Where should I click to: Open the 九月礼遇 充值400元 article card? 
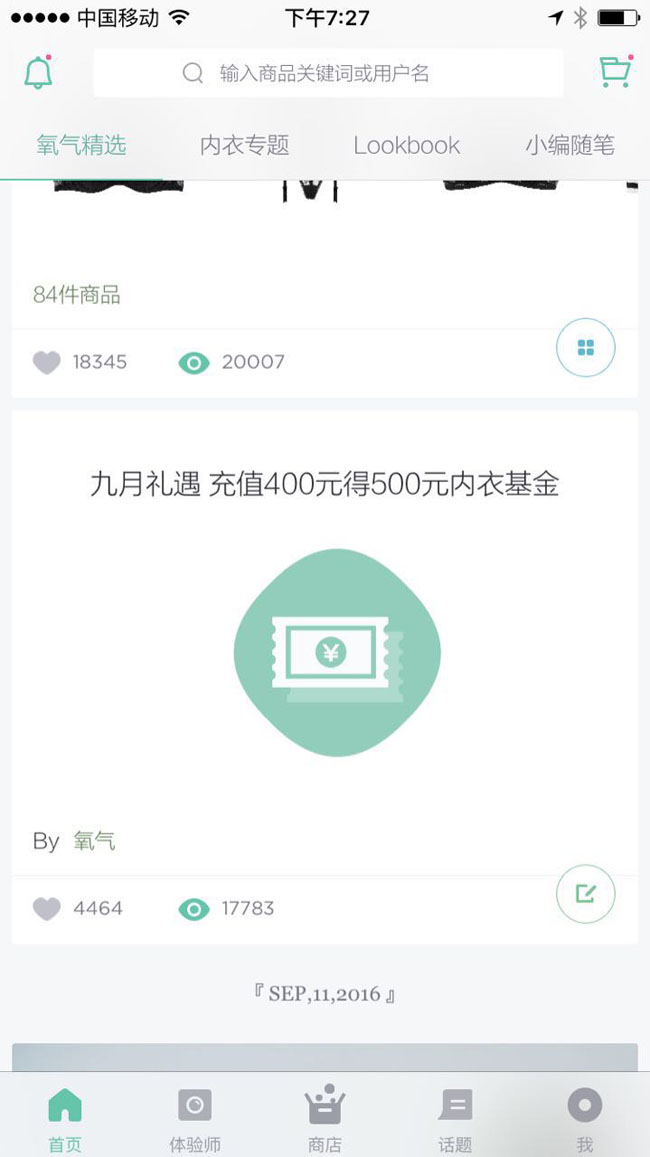coord(325,640)
